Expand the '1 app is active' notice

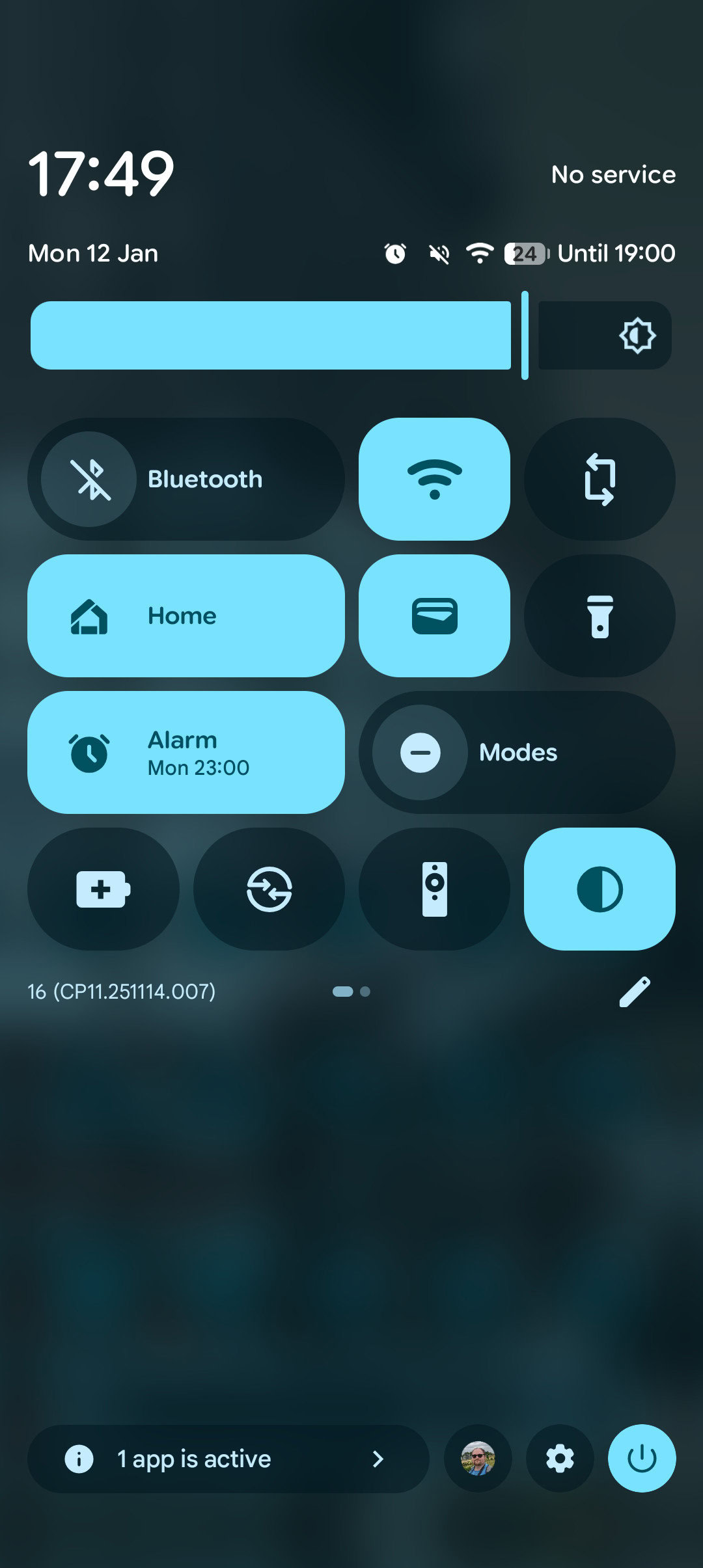(x=228, y=1459)
